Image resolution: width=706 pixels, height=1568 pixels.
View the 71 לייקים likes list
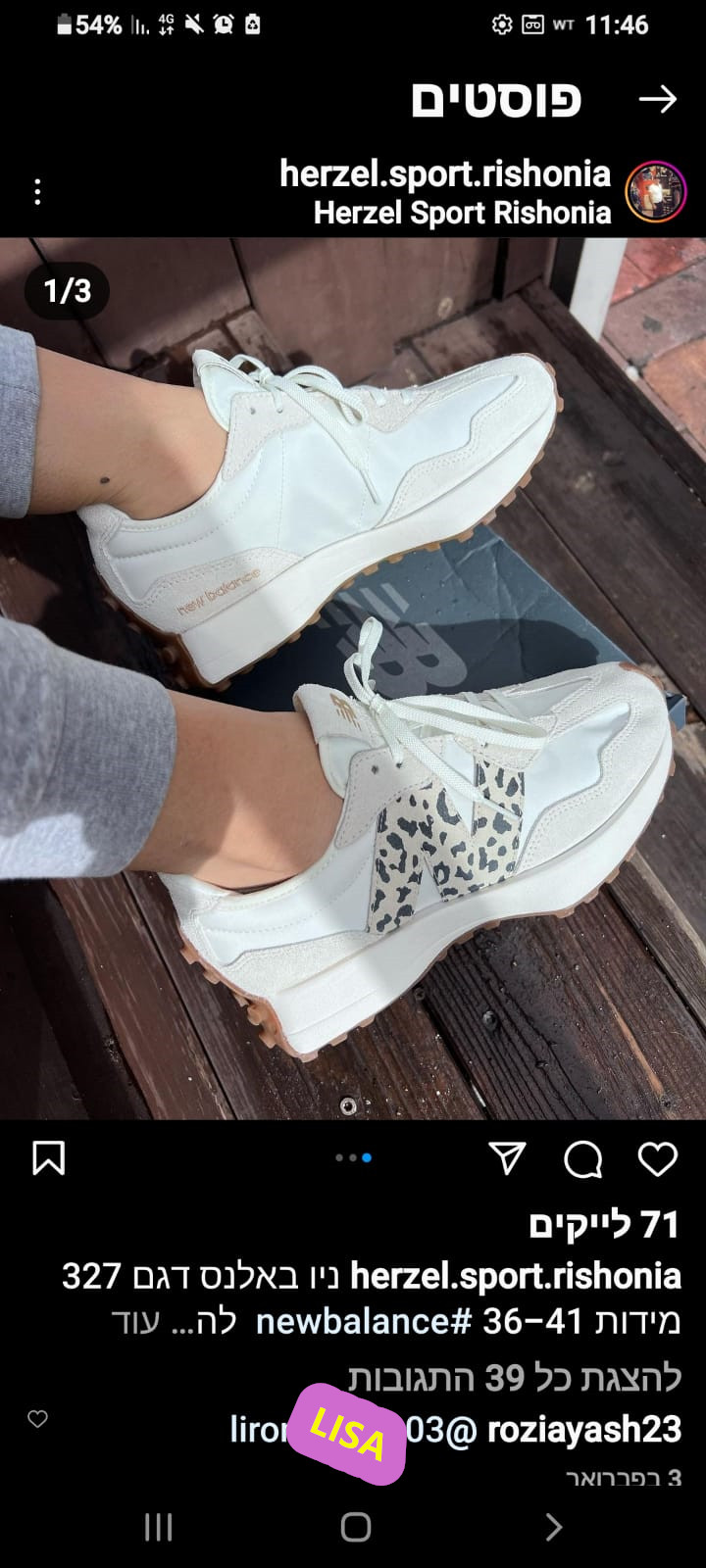click(604, 1224)
